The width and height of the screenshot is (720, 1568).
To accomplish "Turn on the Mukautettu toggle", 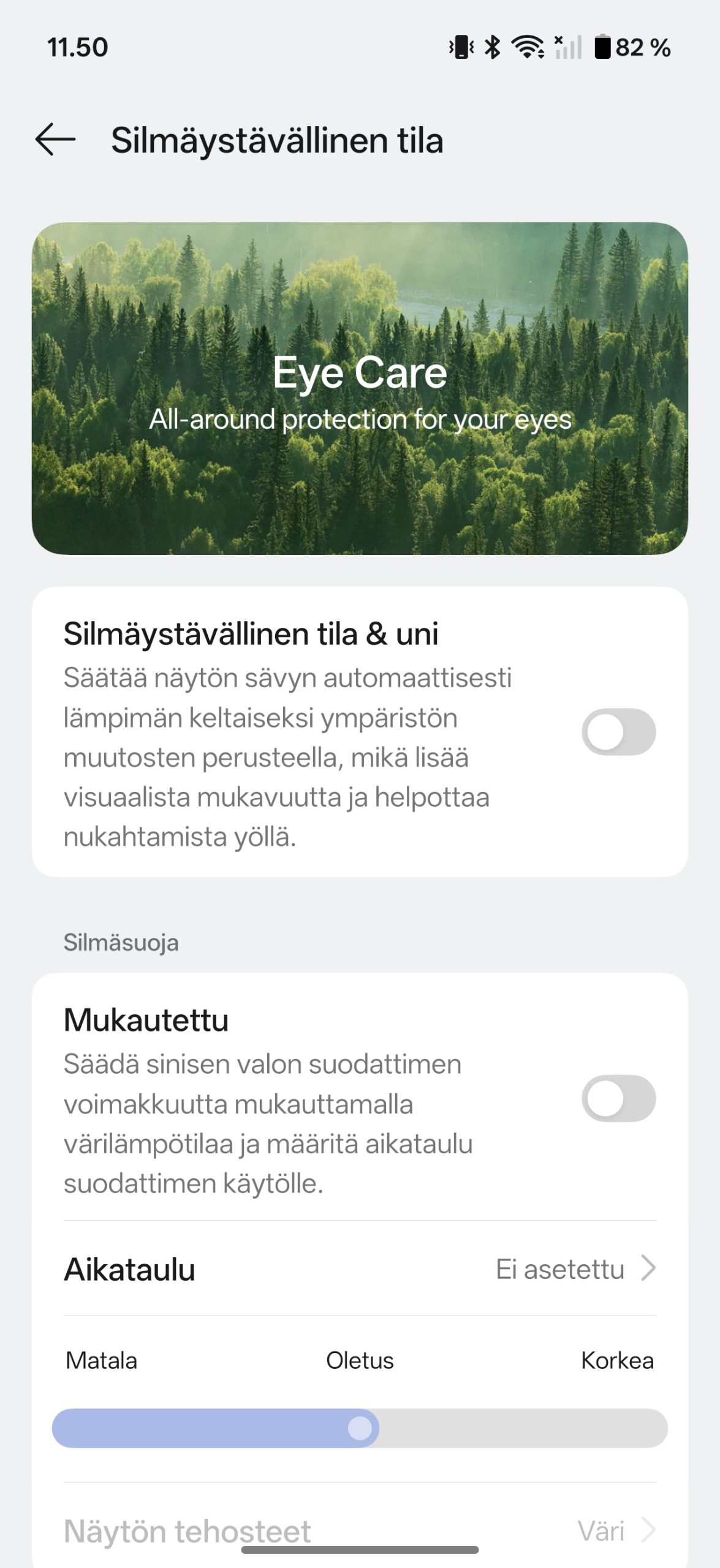I will pos(618,1098).
